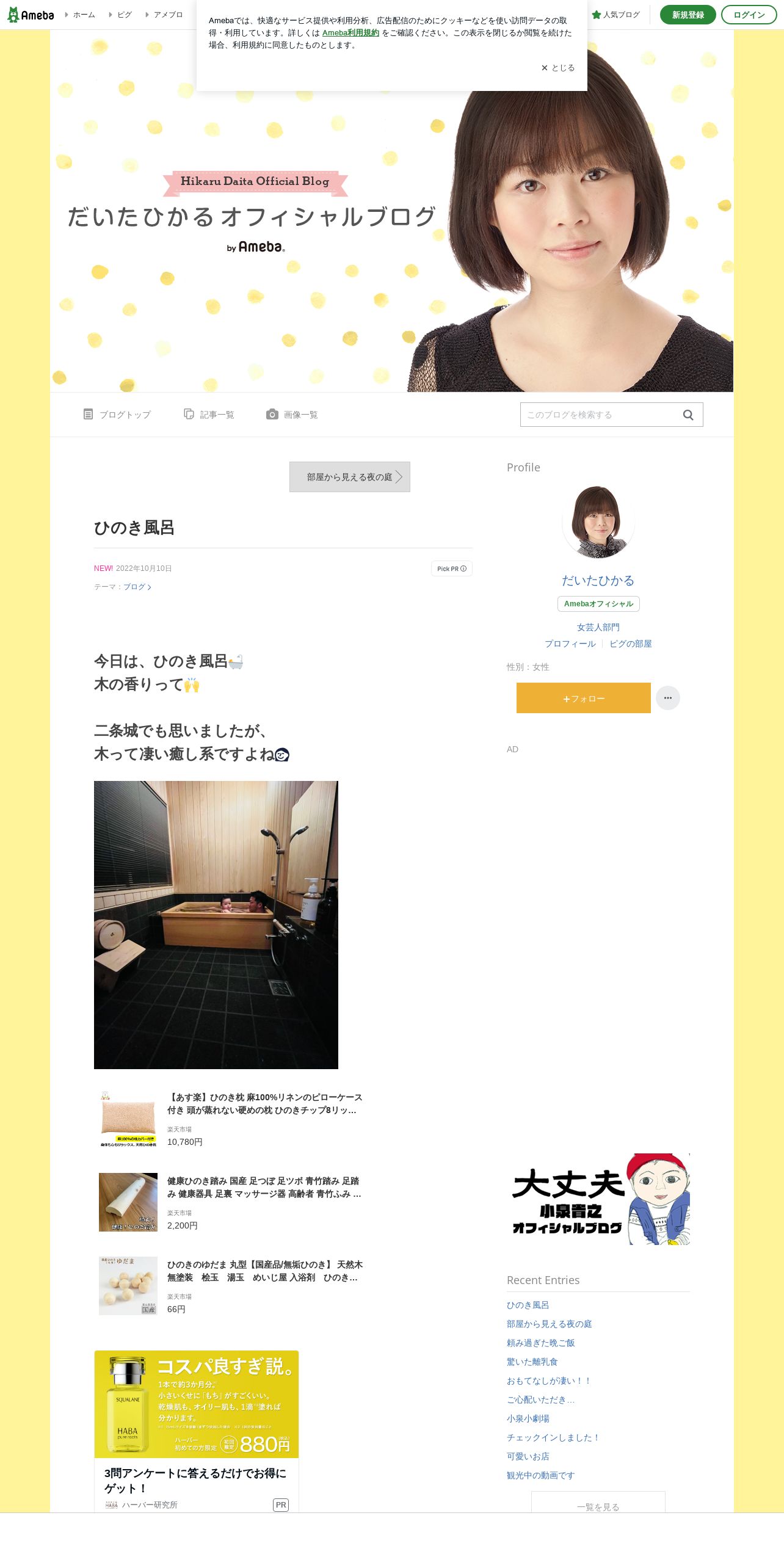
Task: Open the Ameba利用規約 link
Action: click(350, 33)
